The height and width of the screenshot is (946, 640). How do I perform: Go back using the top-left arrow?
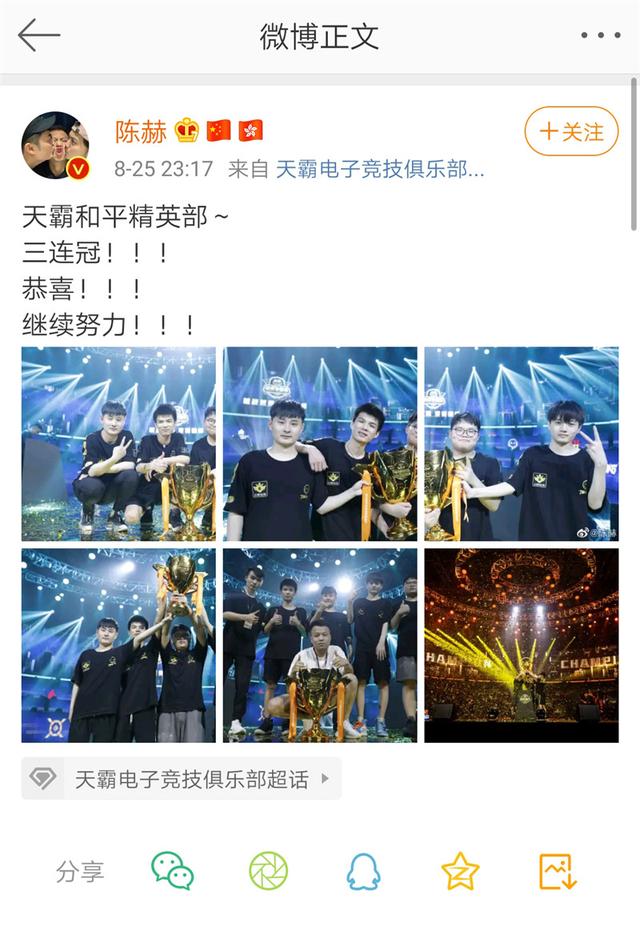[x=38, y=36]
